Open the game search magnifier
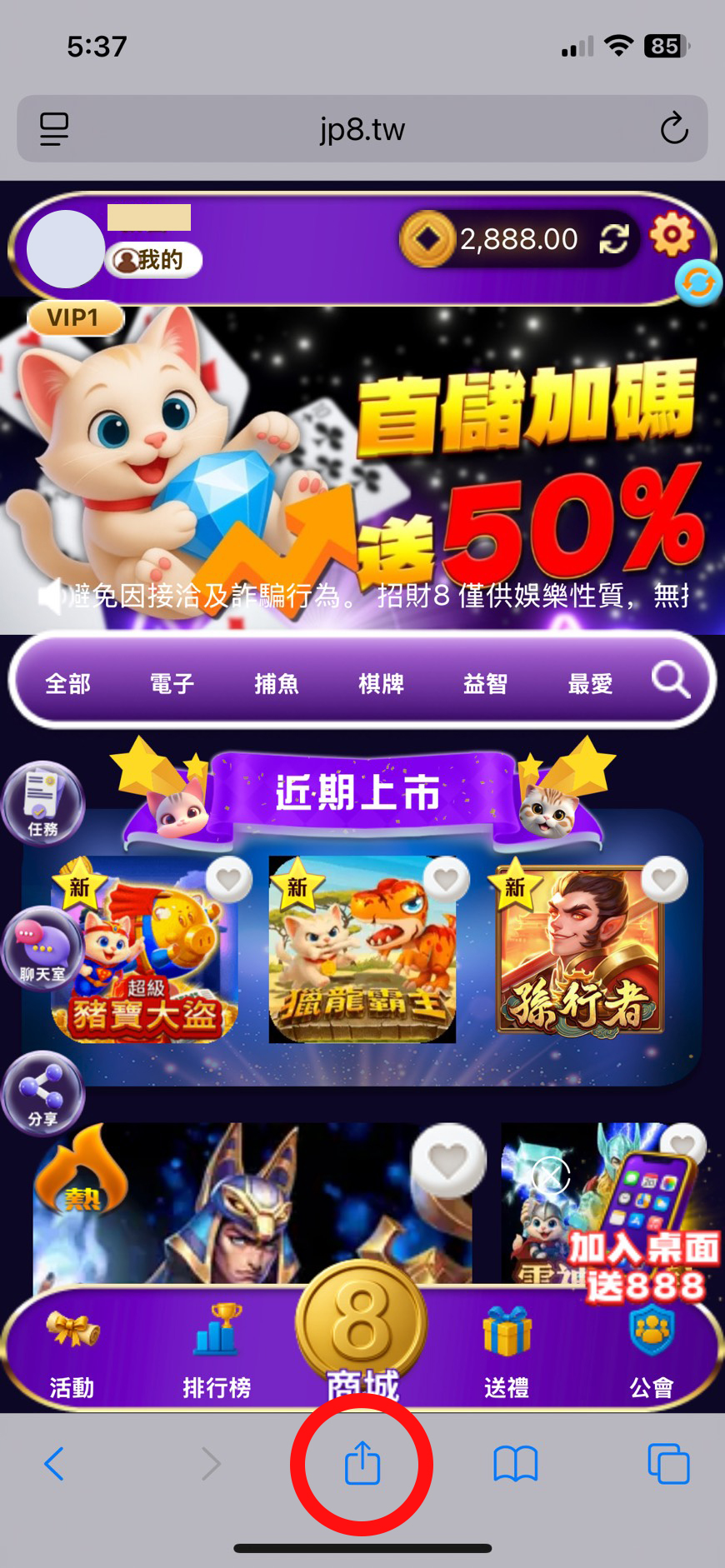The height and width of the screenshot is (1568, 725). click(x=670, y=680)
